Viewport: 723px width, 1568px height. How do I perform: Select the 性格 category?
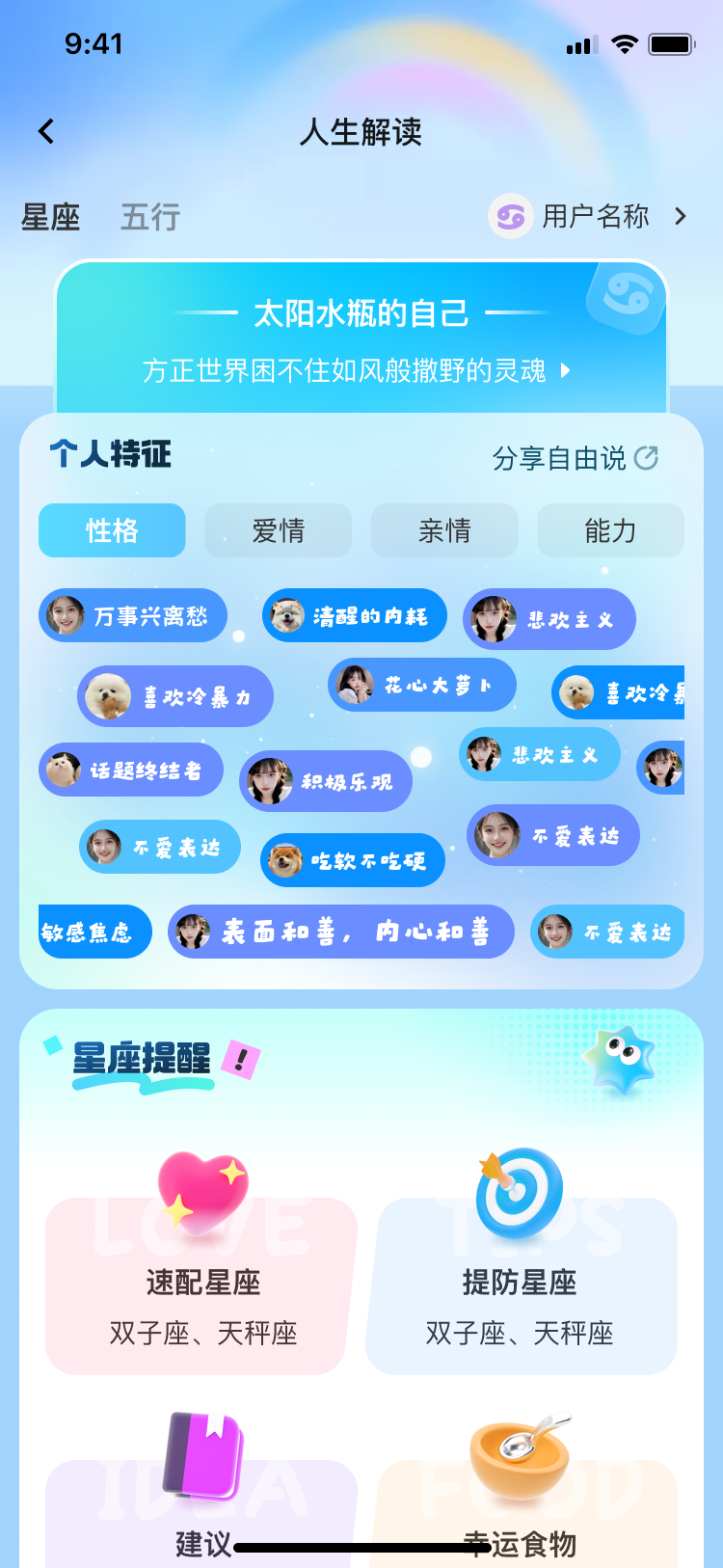[112, 530]
